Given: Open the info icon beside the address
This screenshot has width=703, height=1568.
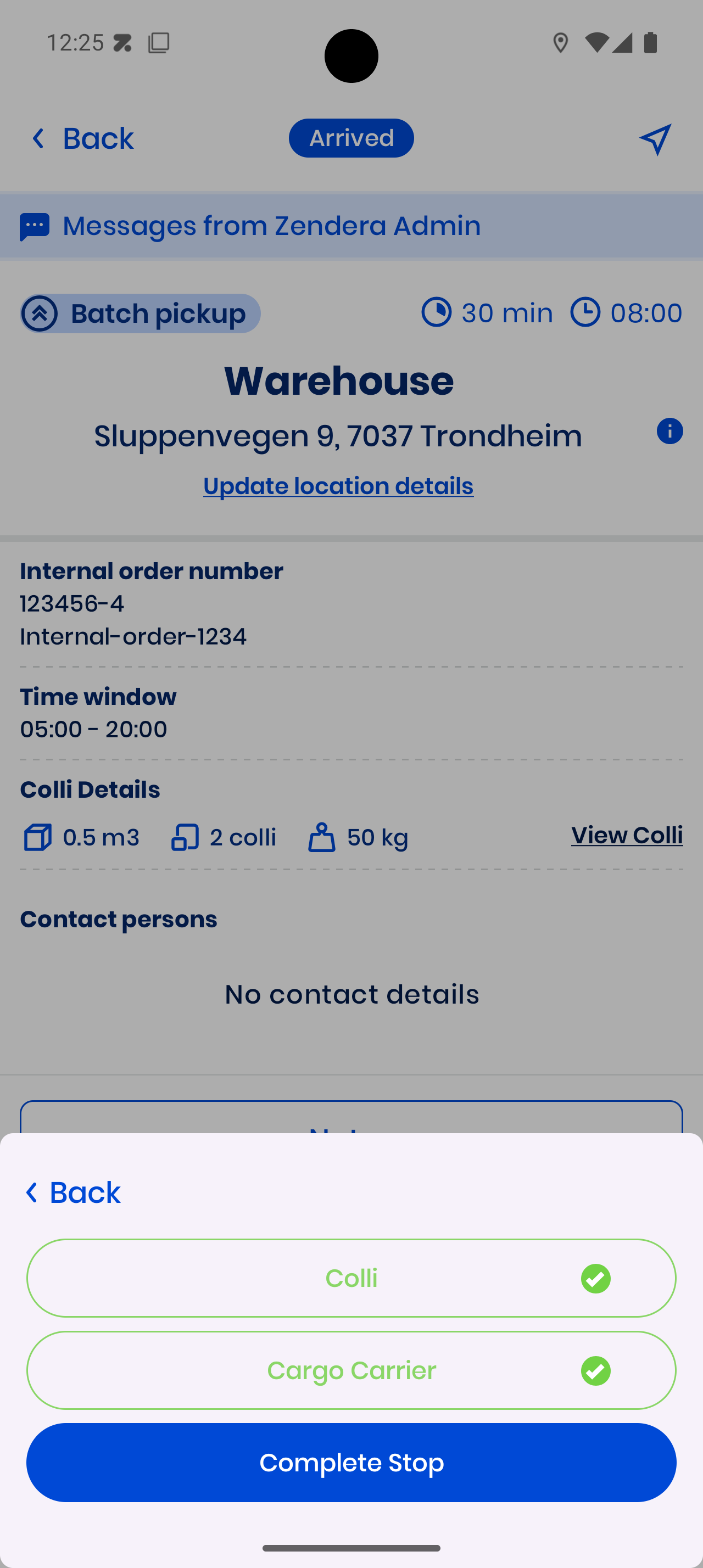Looking at the screenshot, I should point(669,431).
